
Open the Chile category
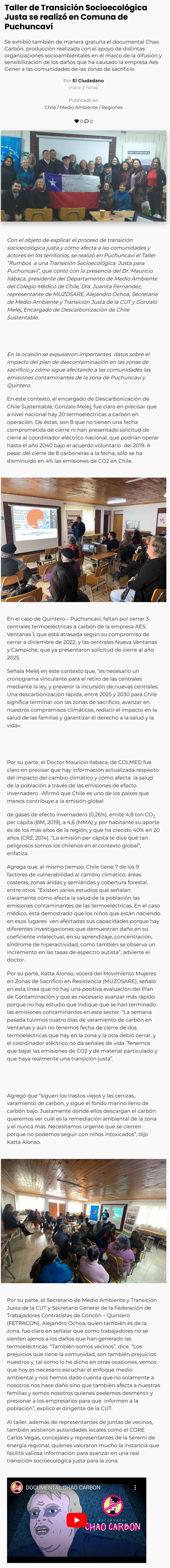tap(50, 107)
